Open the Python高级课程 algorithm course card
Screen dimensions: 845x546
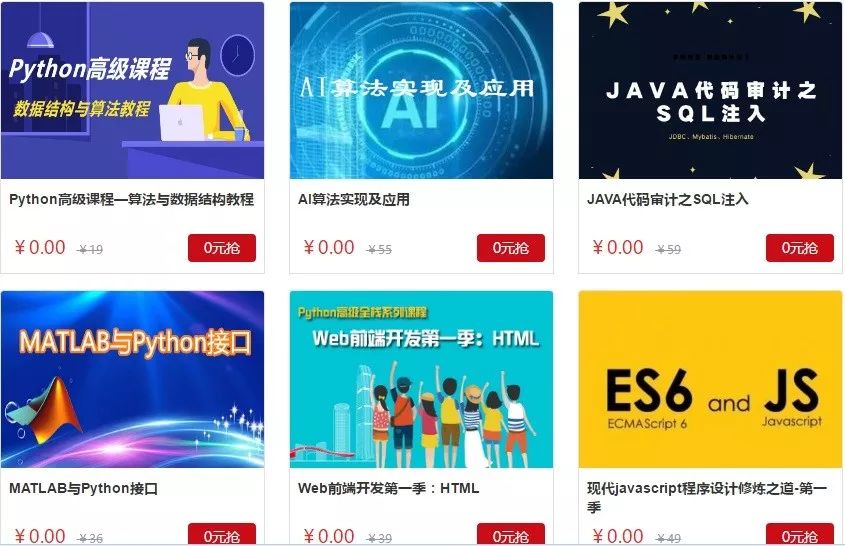[x=132, y=91]
